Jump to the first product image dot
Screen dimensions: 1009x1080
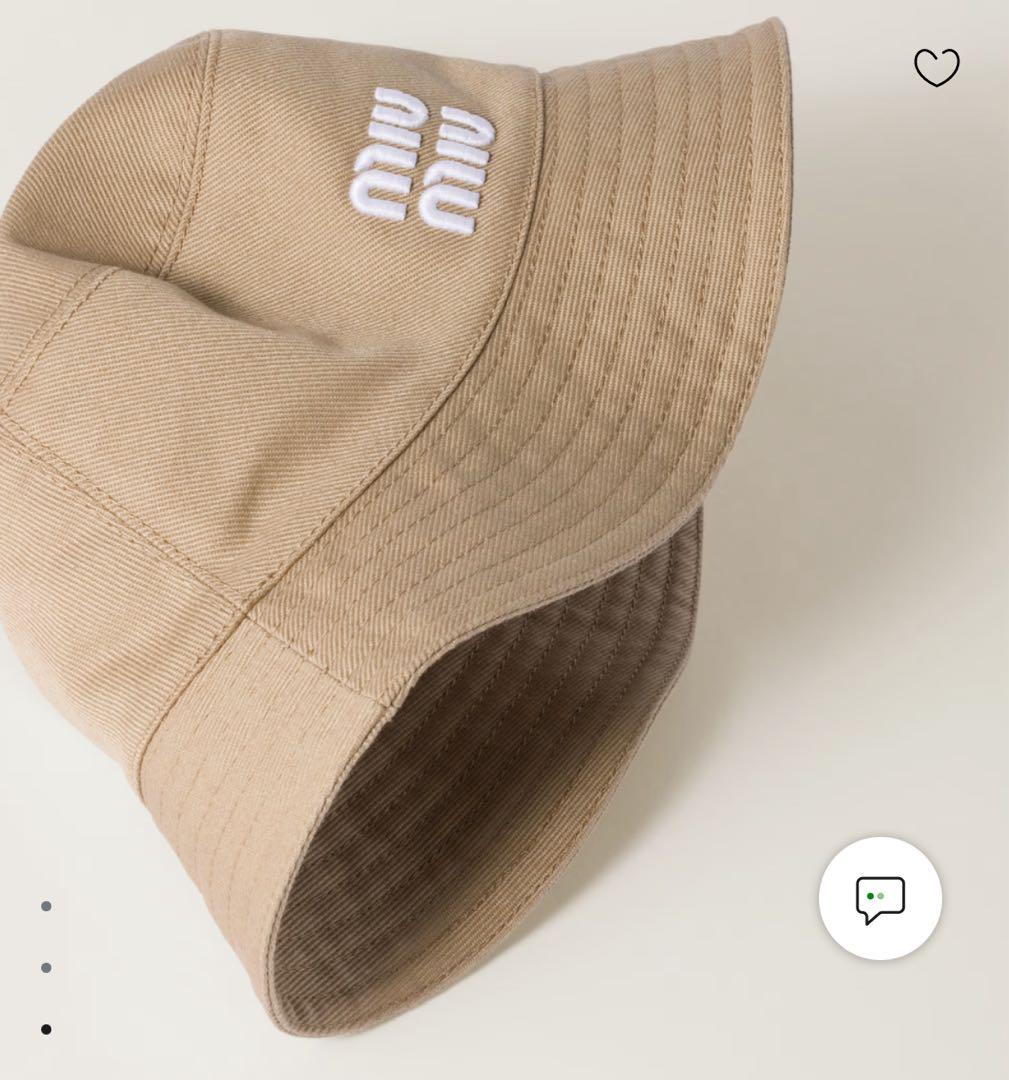tap(46, 906)
